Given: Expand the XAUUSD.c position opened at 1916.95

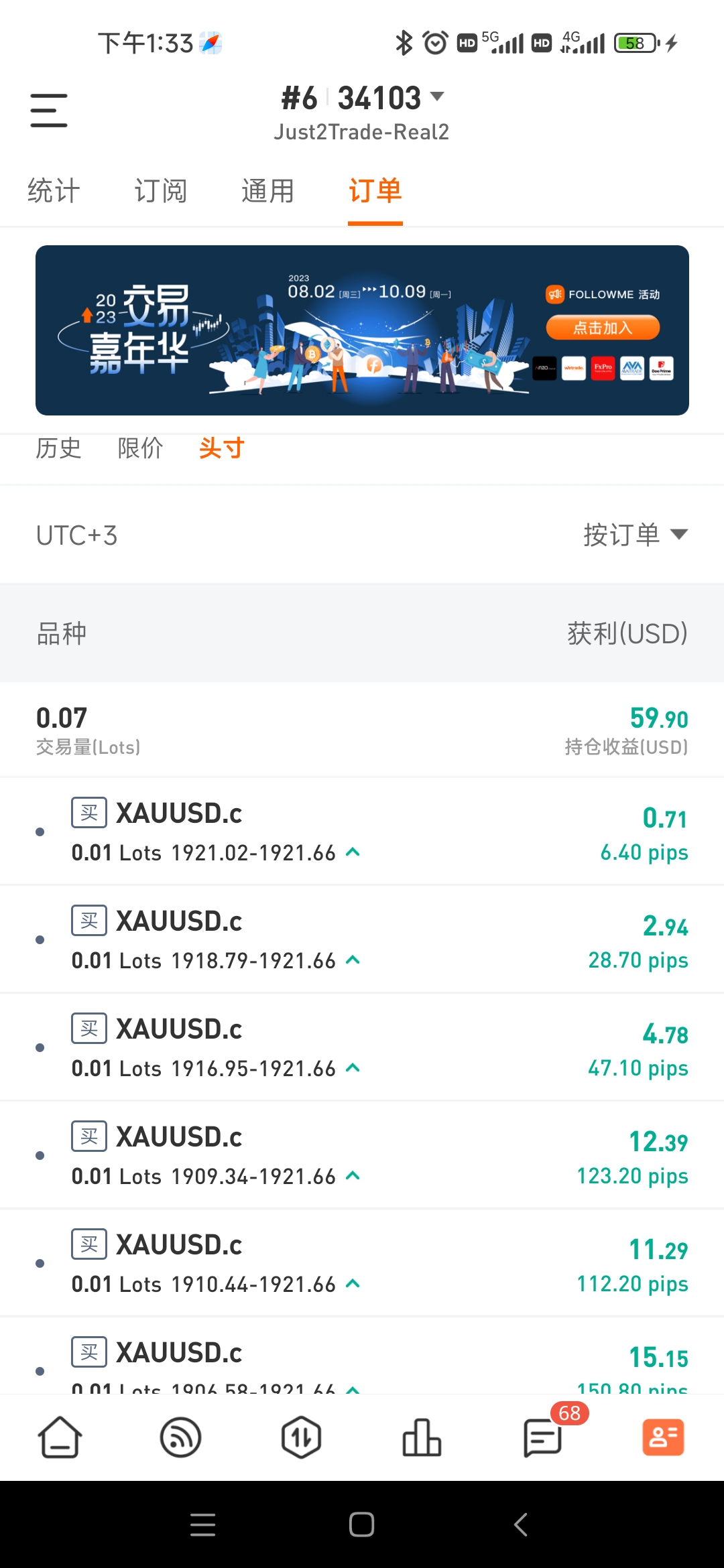Looking at the screenshot, I should 353,1067.
